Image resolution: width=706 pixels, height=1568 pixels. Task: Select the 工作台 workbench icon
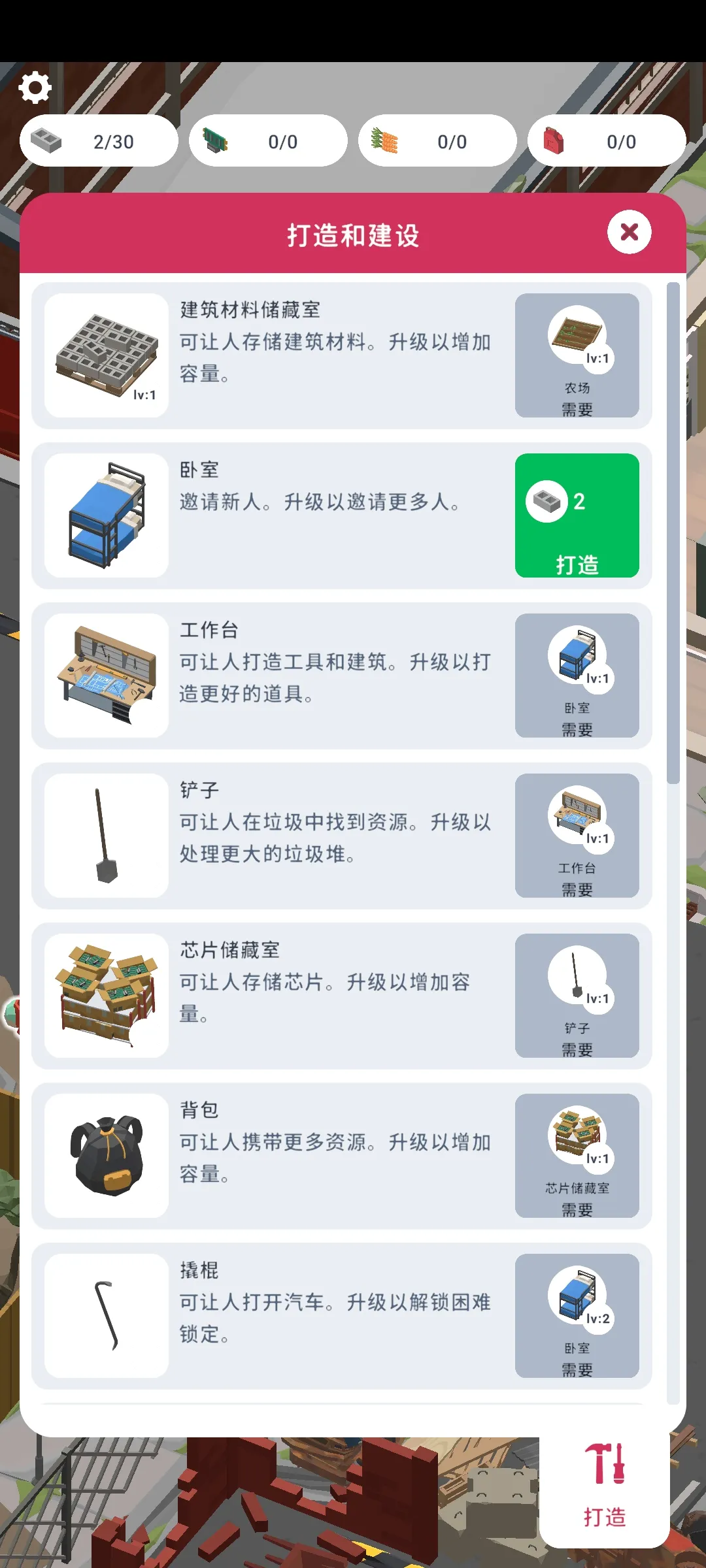(107, 676)
